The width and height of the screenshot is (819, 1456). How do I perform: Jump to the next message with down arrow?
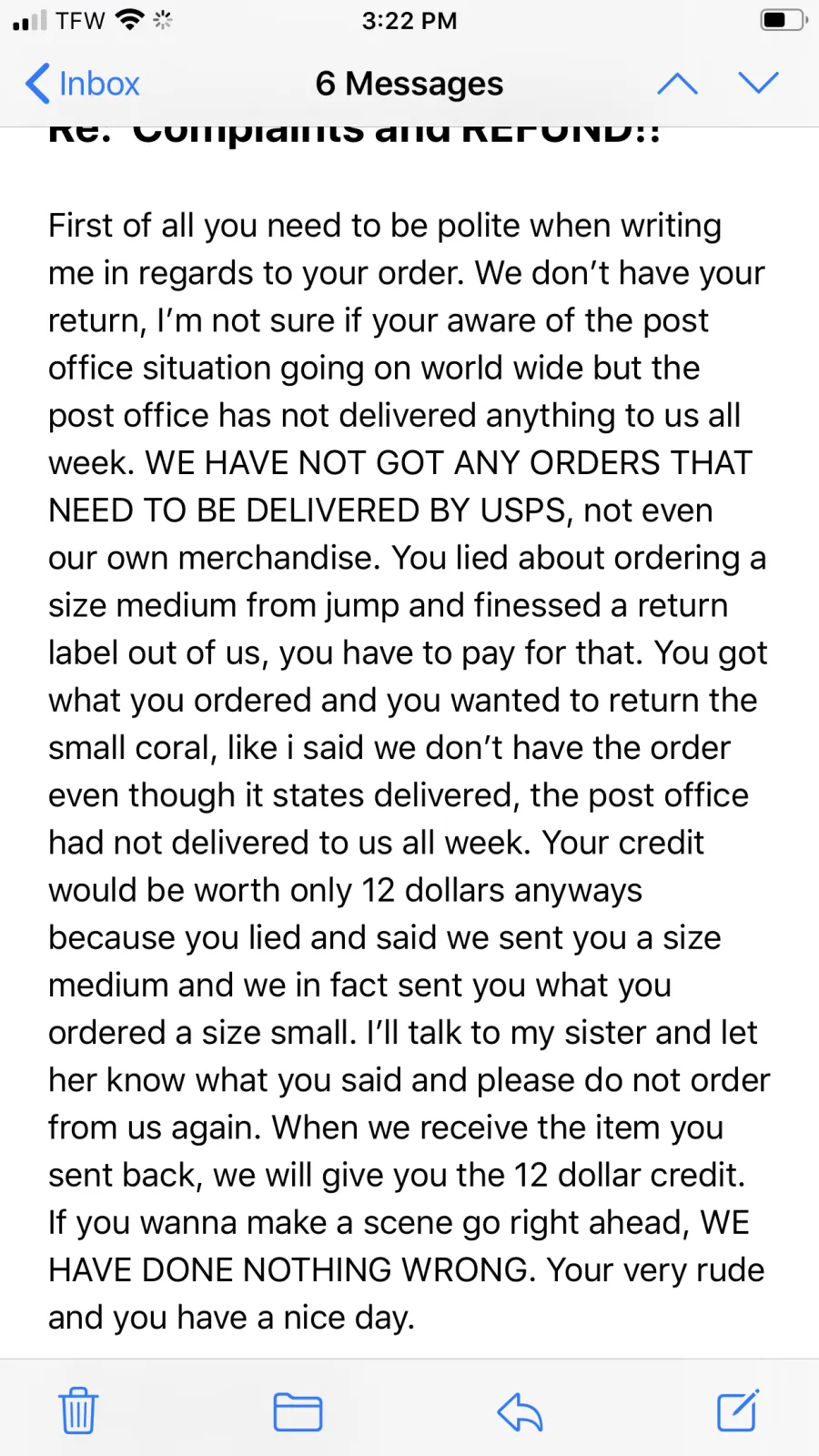pyautogui.click(x=758, y=84)
